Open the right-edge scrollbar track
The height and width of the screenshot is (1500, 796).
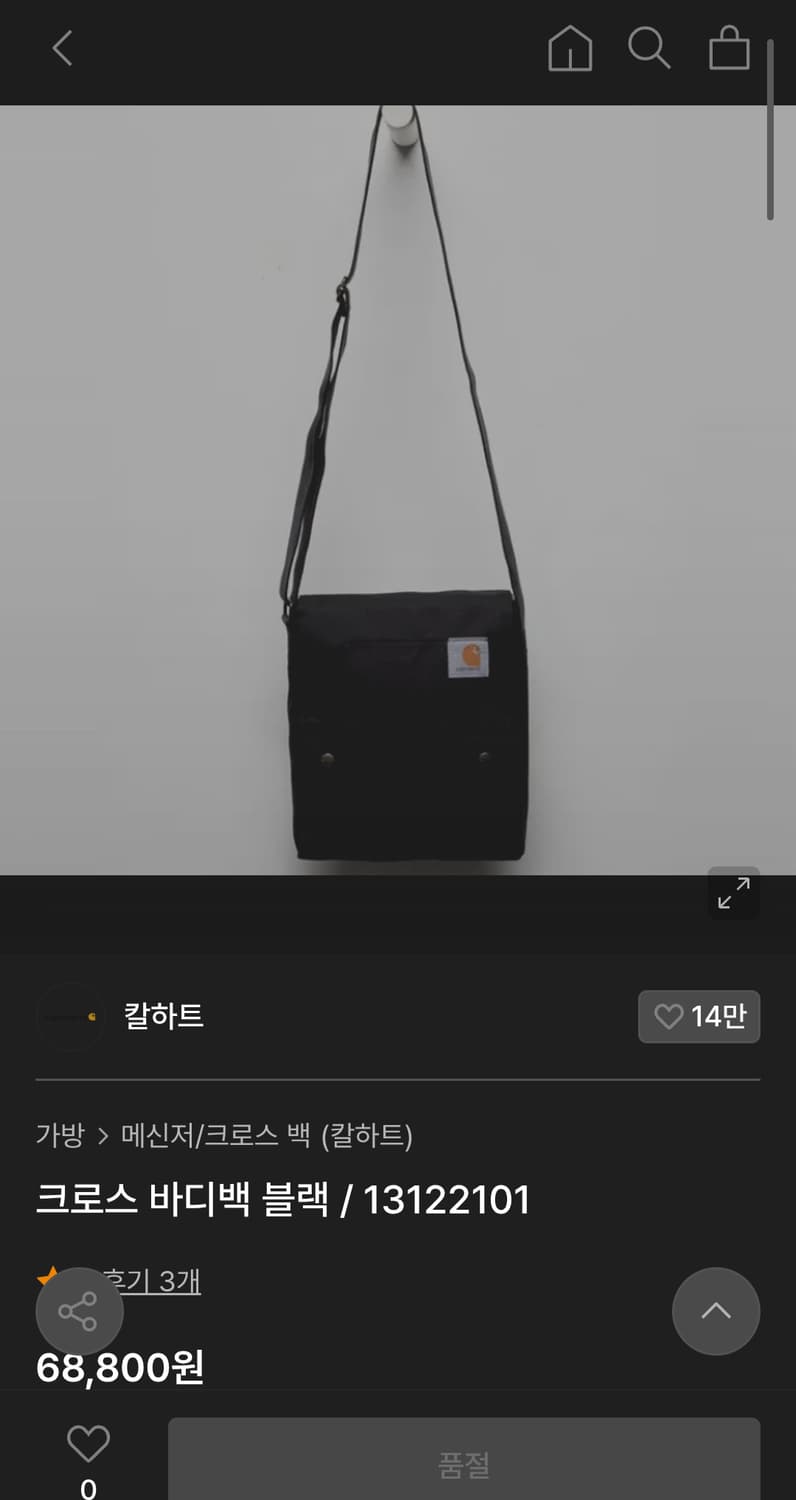point(770,130)
